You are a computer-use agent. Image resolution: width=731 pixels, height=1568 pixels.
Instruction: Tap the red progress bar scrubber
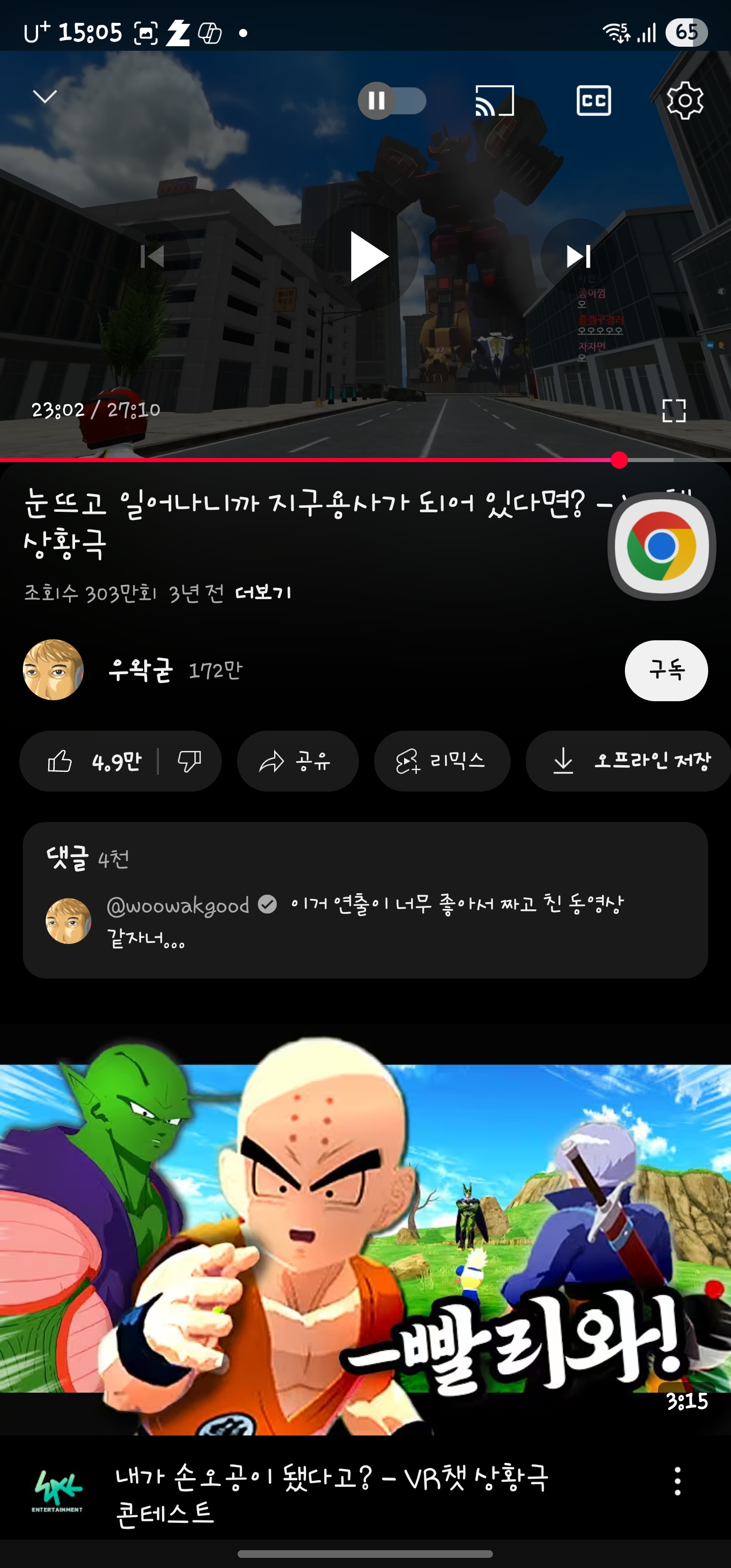(x=619, y=460)
